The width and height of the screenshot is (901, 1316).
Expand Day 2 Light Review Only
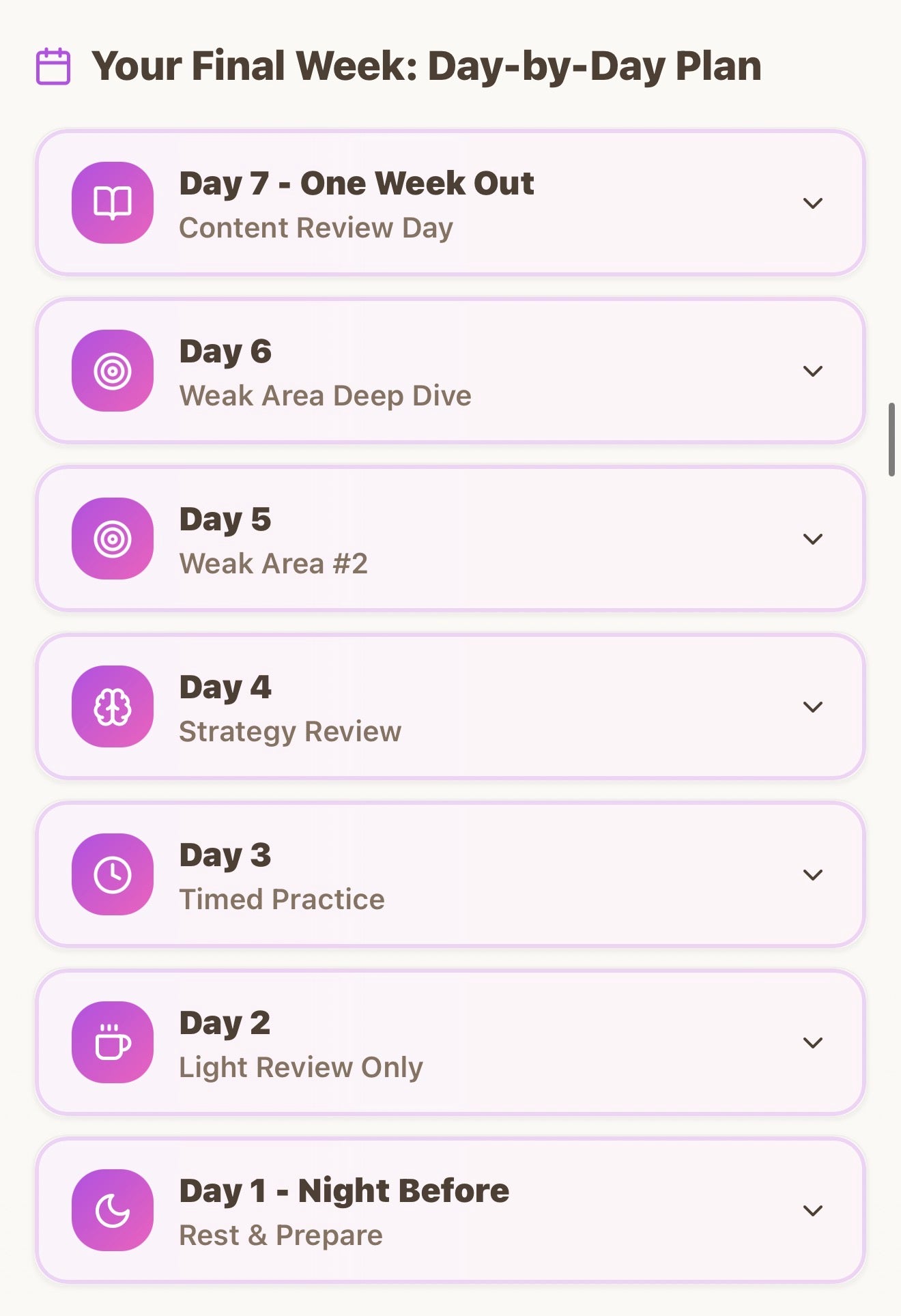(812, 1043)
